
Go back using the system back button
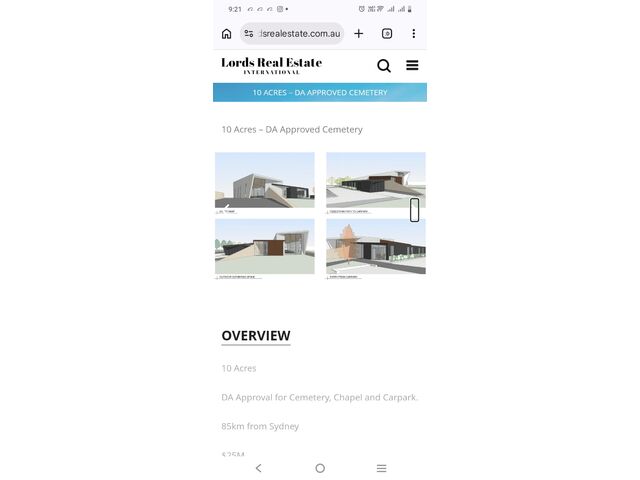coord(259,468)
